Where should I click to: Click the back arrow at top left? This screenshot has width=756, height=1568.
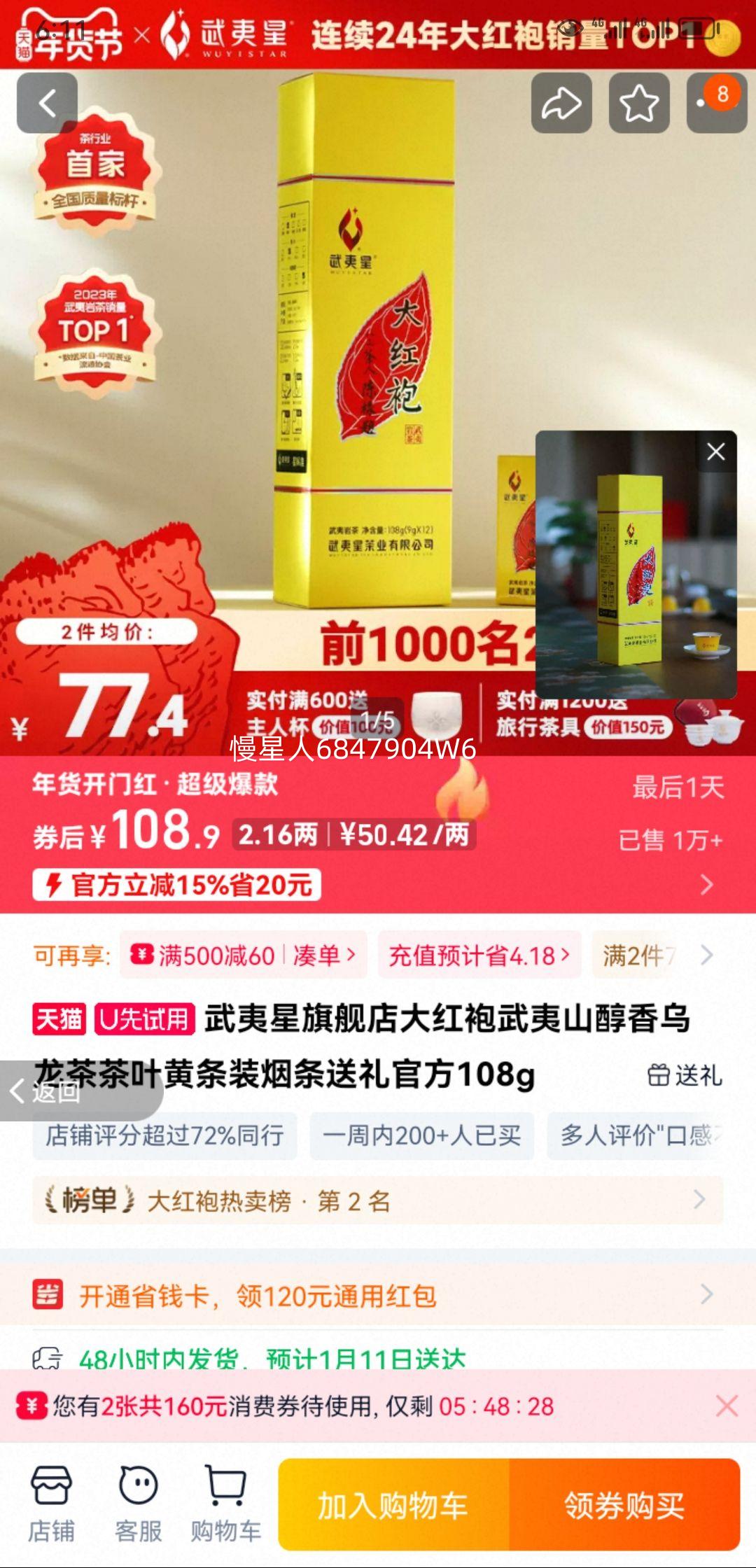[x=46, y=104]
